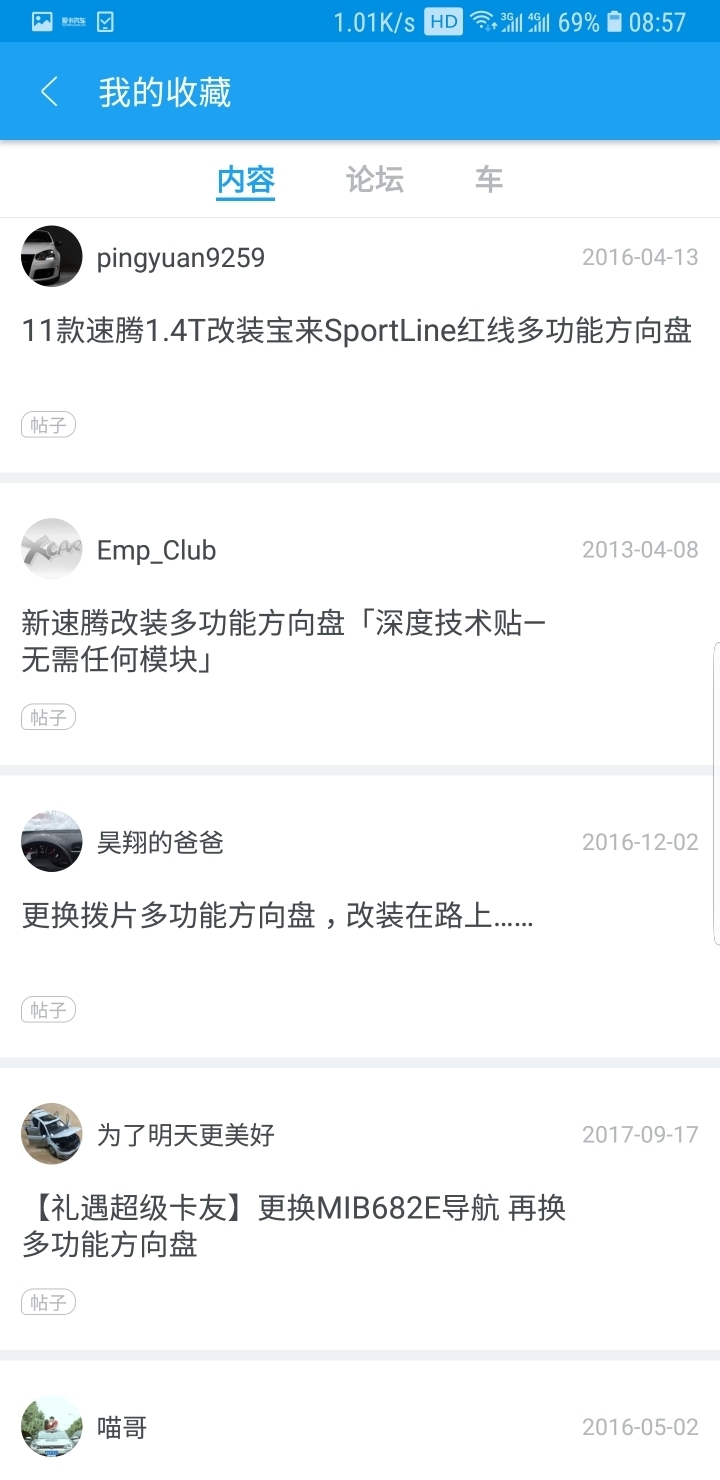Select the 内容 tab
Image resolution: width=720 pixels, height=1480 pixels.
[246, 180]
